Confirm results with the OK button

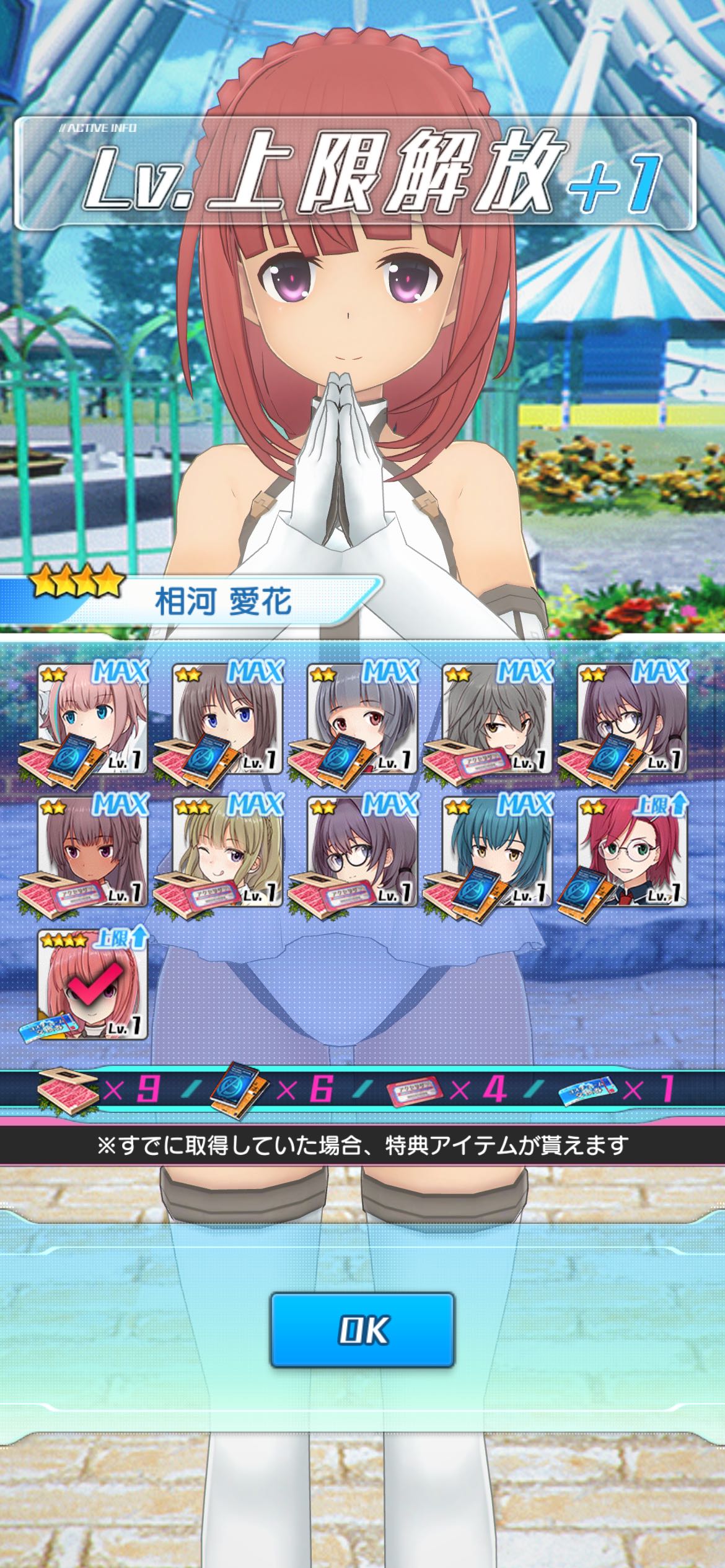[x=362, y=1330]
